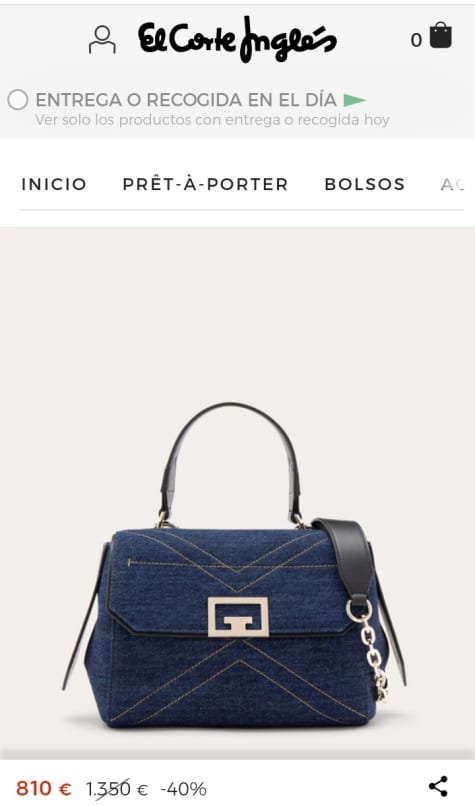Switch to the Bolsos tab
The height and width of the screenshot is (806, 475).
tap(364, 184)
